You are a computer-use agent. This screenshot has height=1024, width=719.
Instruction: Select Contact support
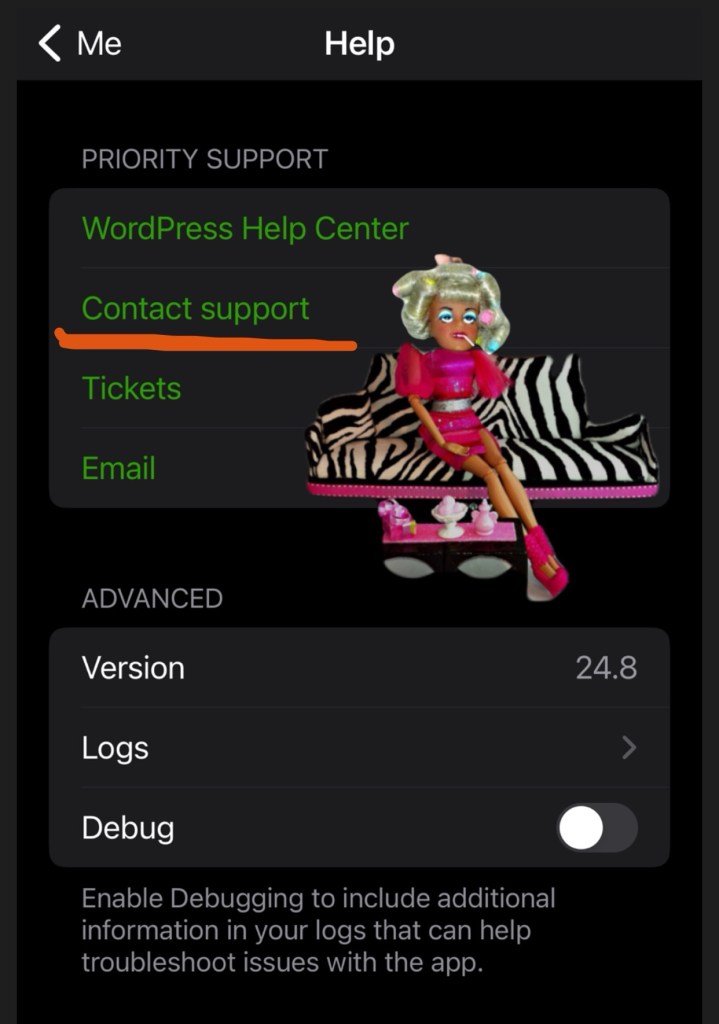click(196, 309)
